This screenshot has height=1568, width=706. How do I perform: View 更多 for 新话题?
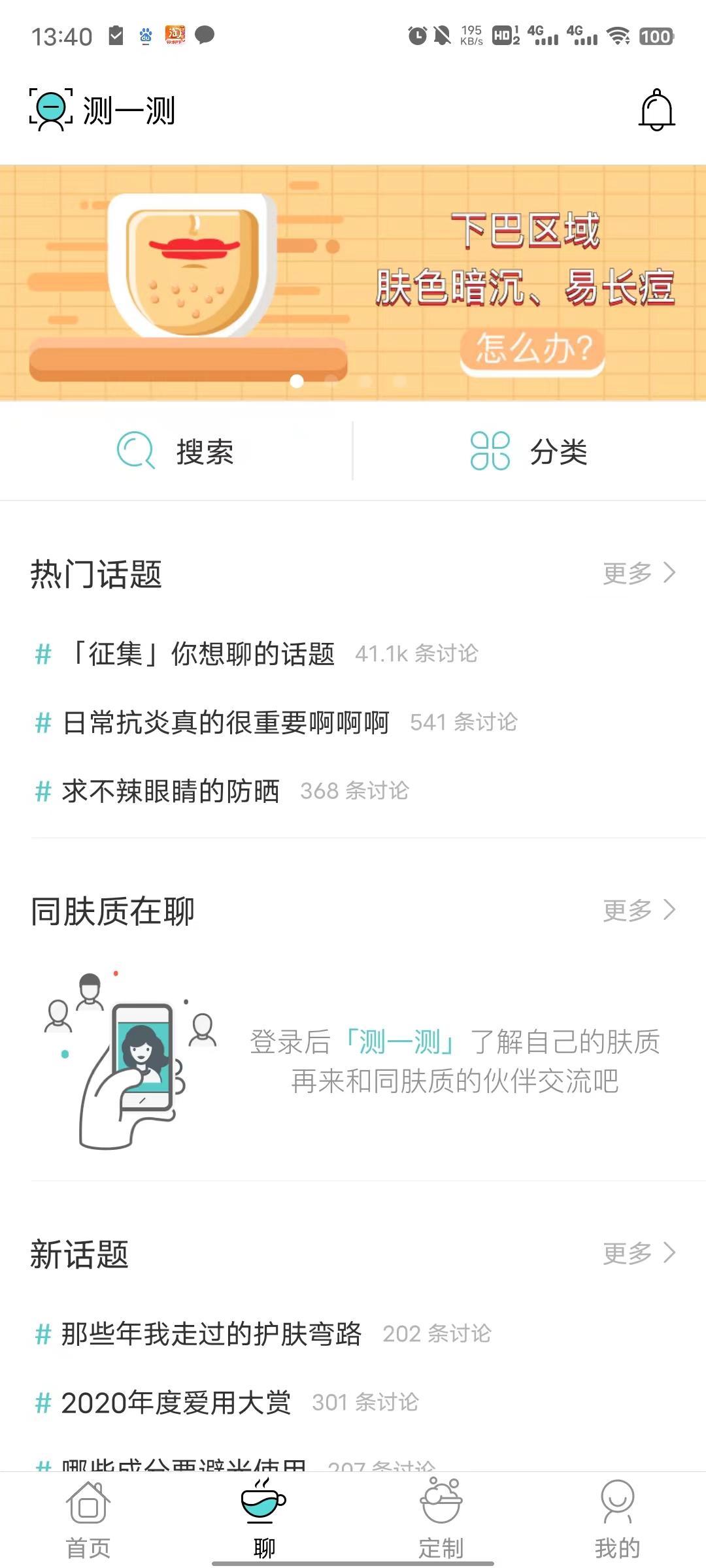(638, 1253)
